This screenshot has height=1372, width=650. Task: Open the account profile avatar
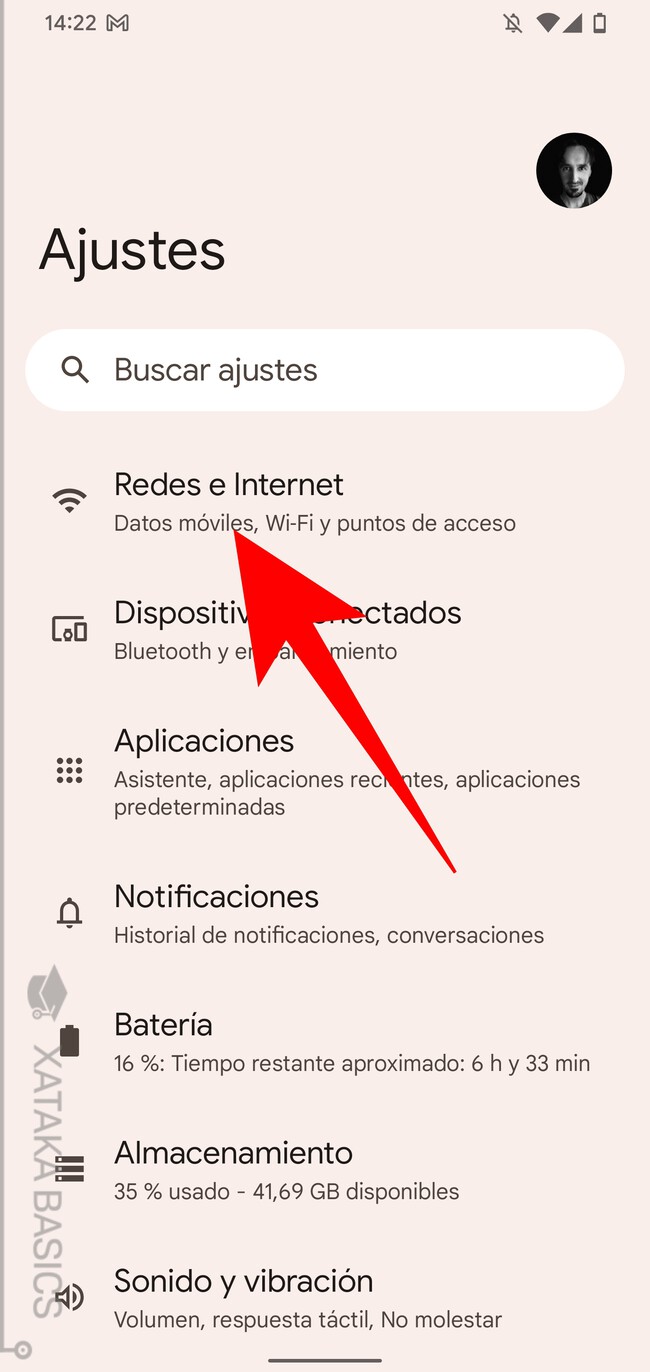573,170
